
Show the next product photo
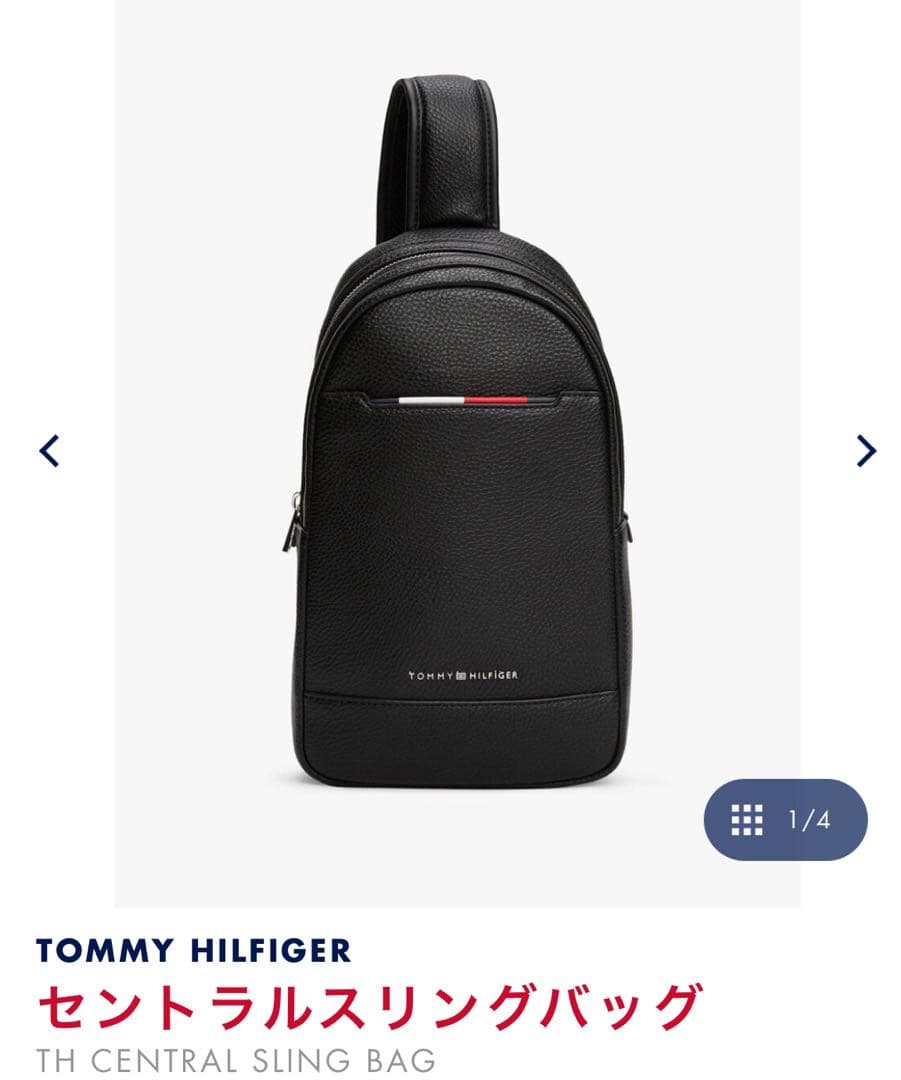(x=866, y=450)
